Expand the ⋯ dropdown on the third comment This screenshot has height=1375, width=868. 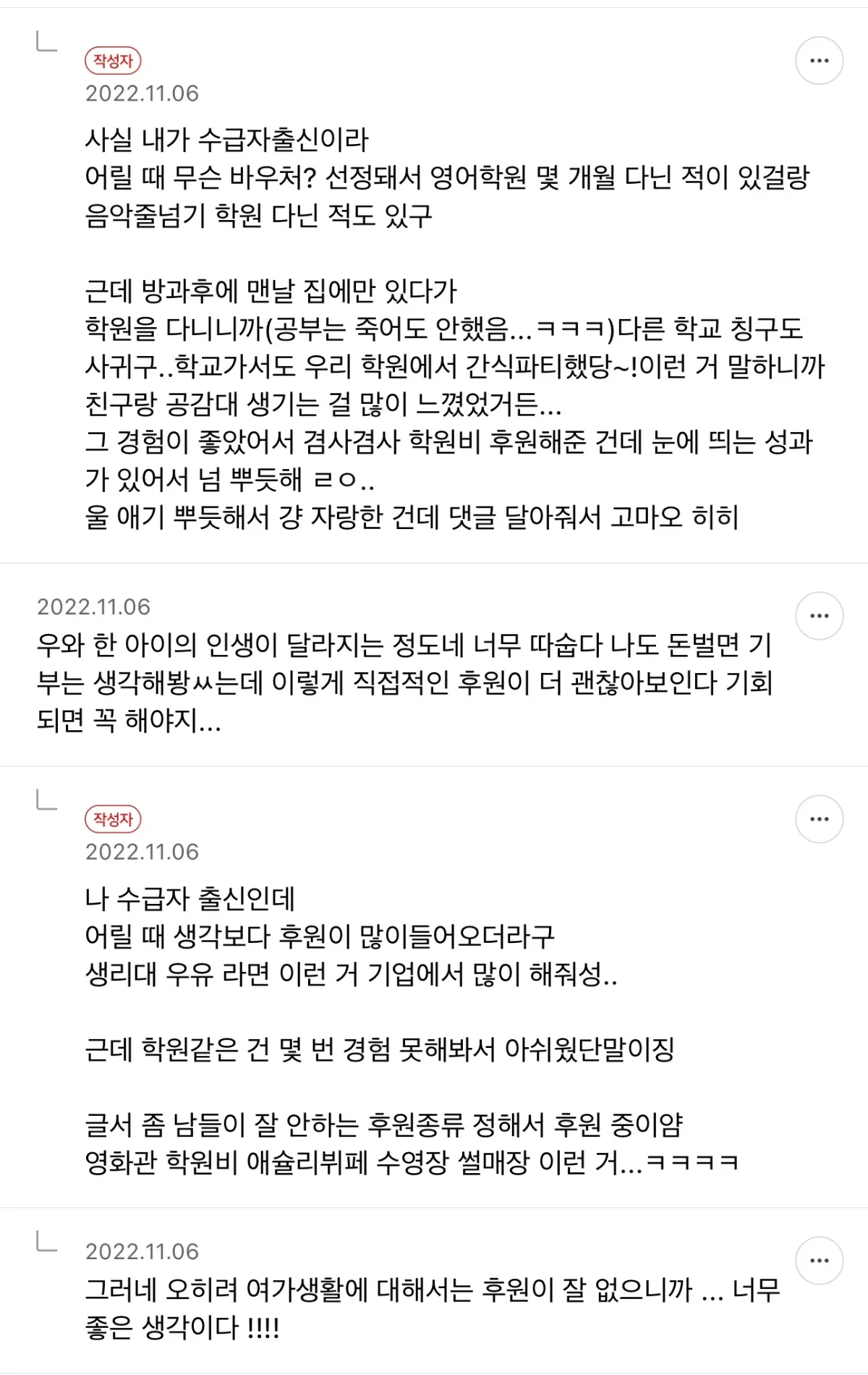[818, 818]
